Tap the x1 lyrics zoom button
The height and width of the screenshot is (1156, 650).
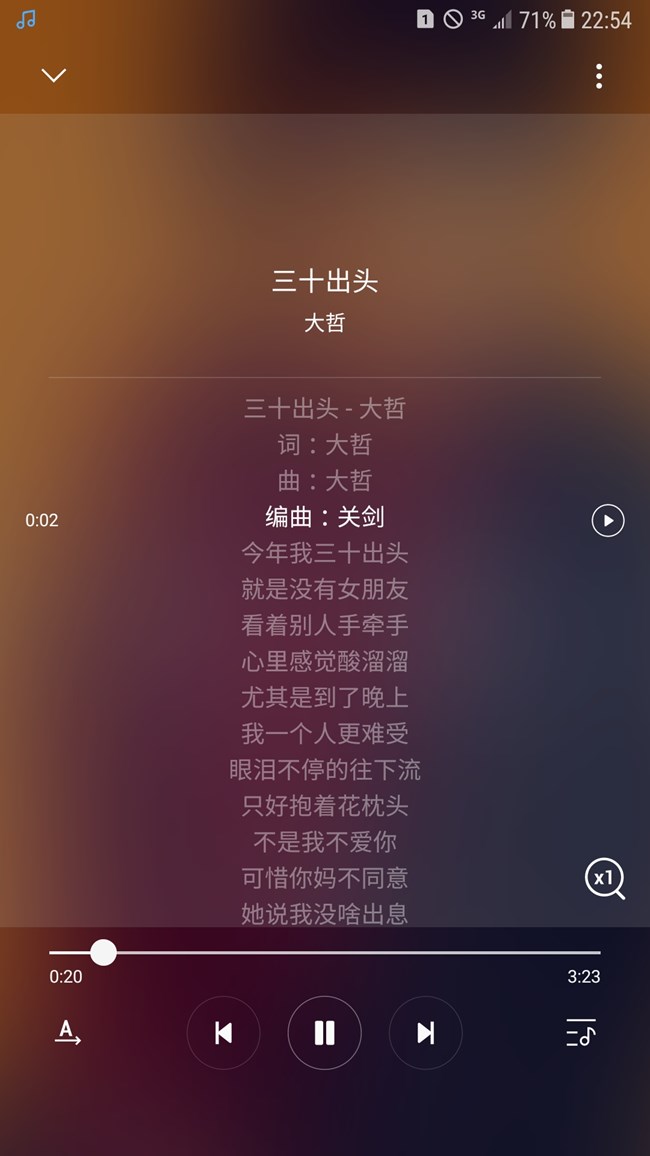click(605, 879)
